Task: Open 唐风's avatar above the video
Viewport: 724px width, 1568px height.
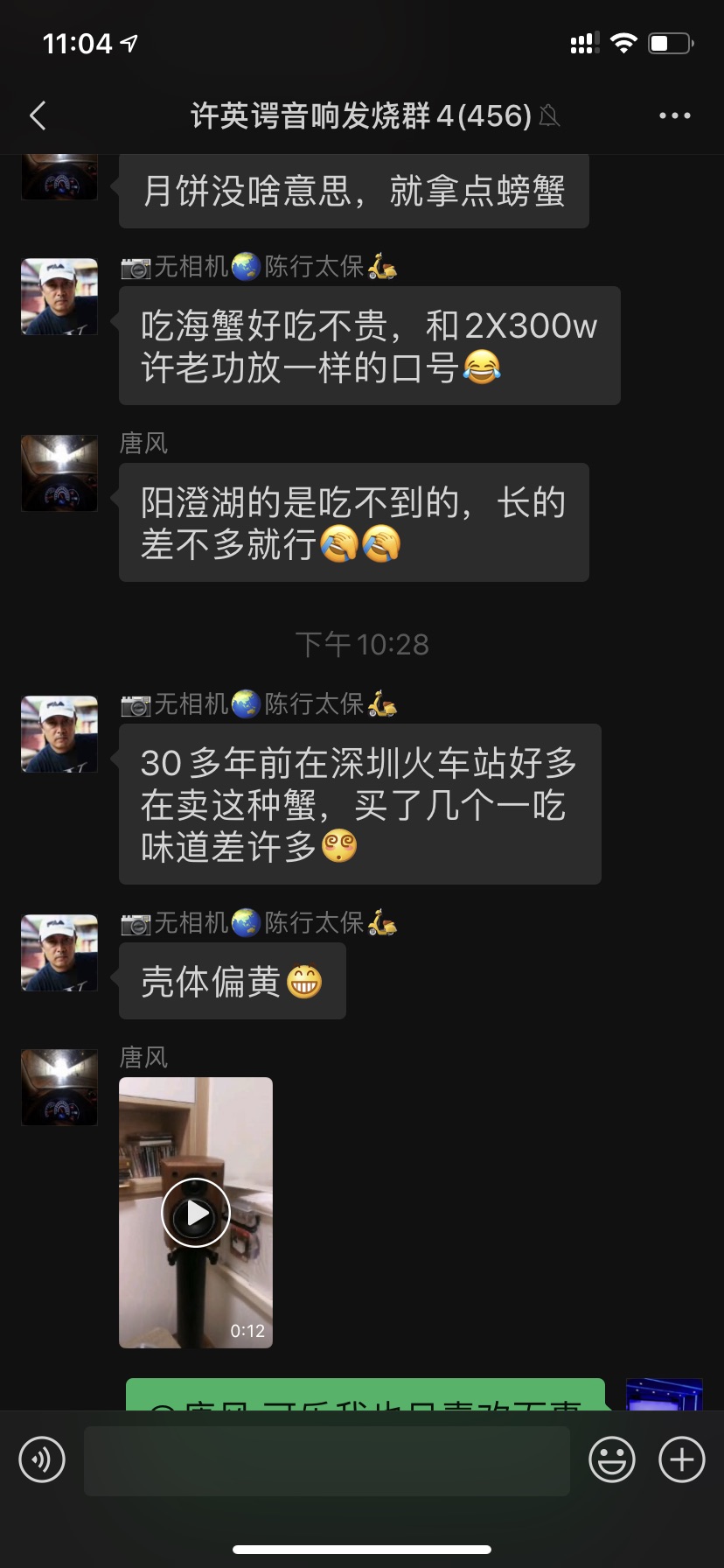Action: (x=59, y=1087)
